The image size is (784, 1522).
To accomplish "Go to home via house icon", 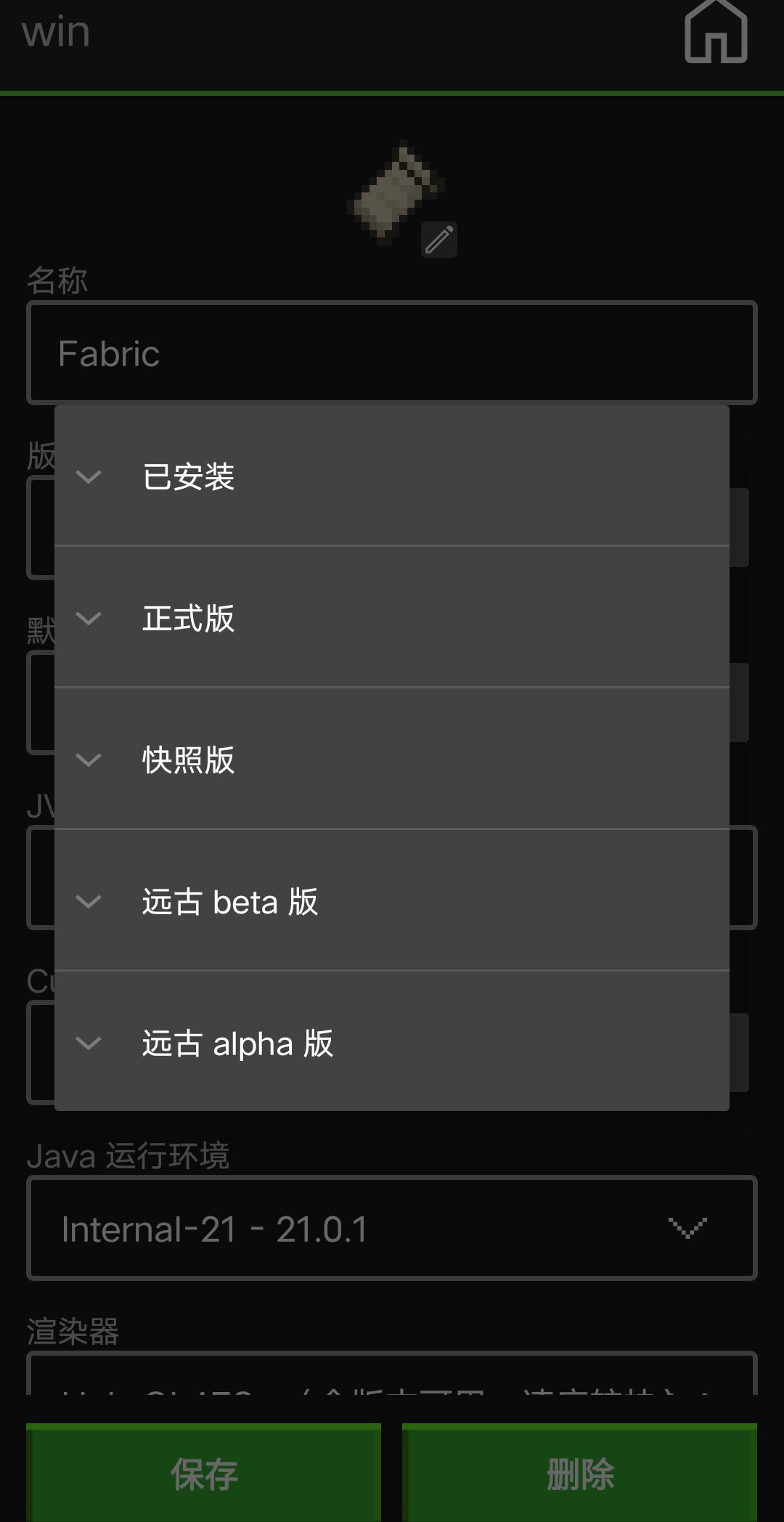I will [716, 32].
